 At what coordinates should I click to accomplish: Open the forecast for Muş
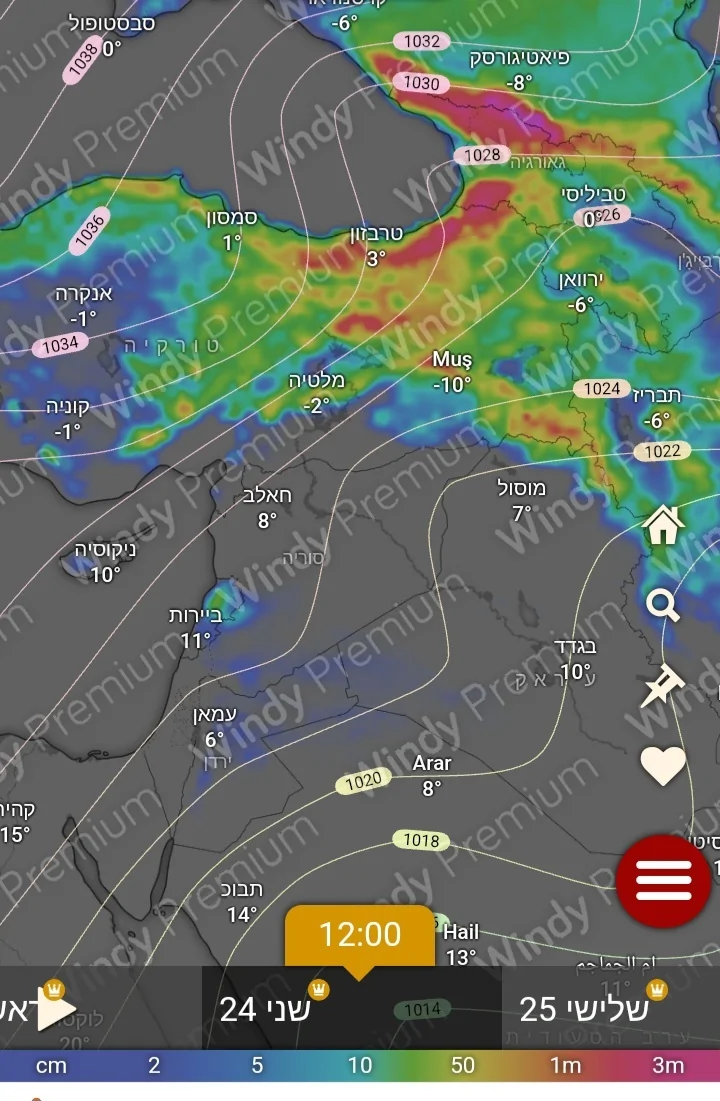point(452,371)
